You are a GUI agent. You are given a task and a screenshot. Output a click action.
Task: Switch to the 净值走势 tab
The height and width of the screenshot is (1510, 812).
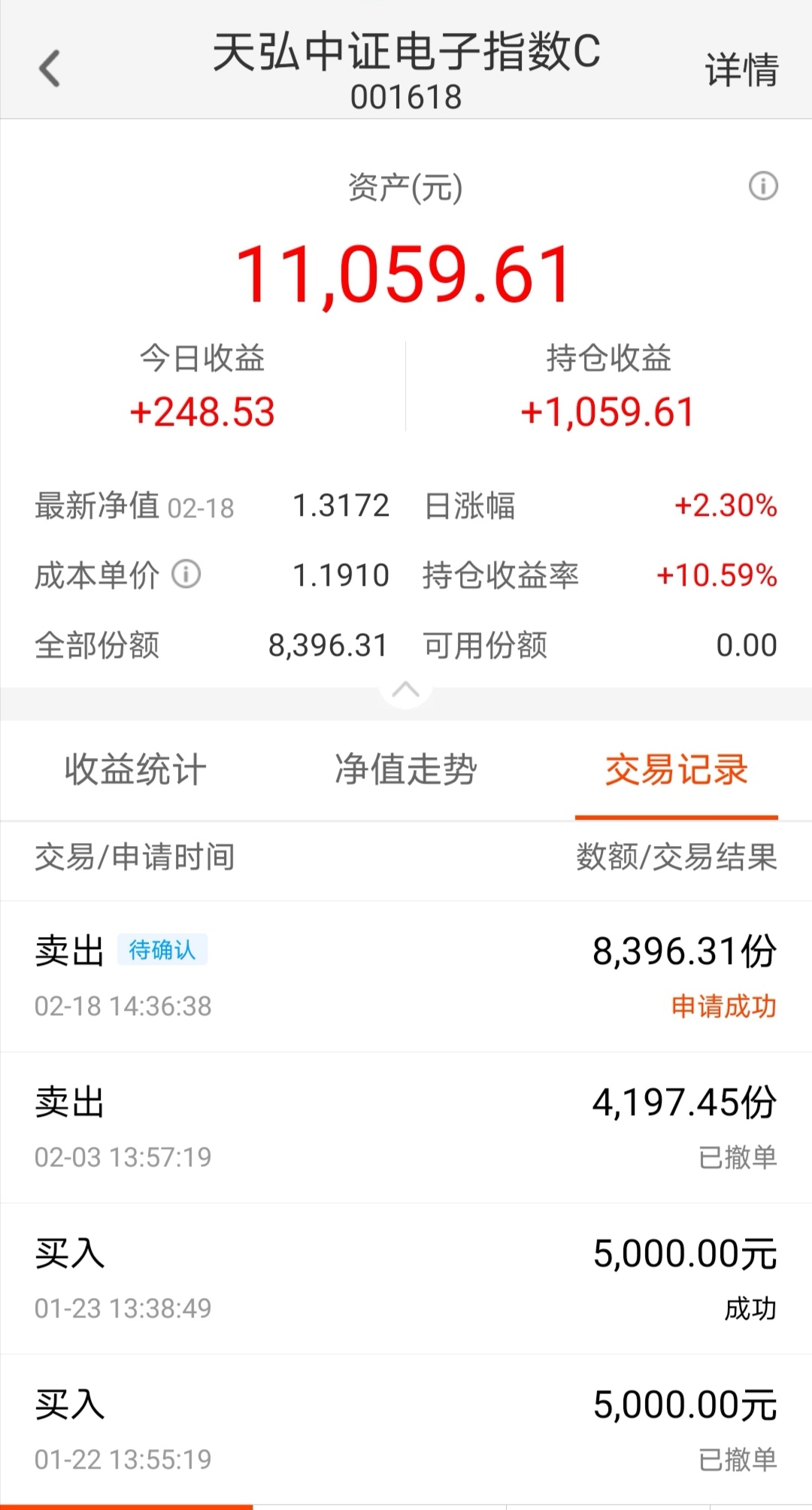click(x=406, y=770)
